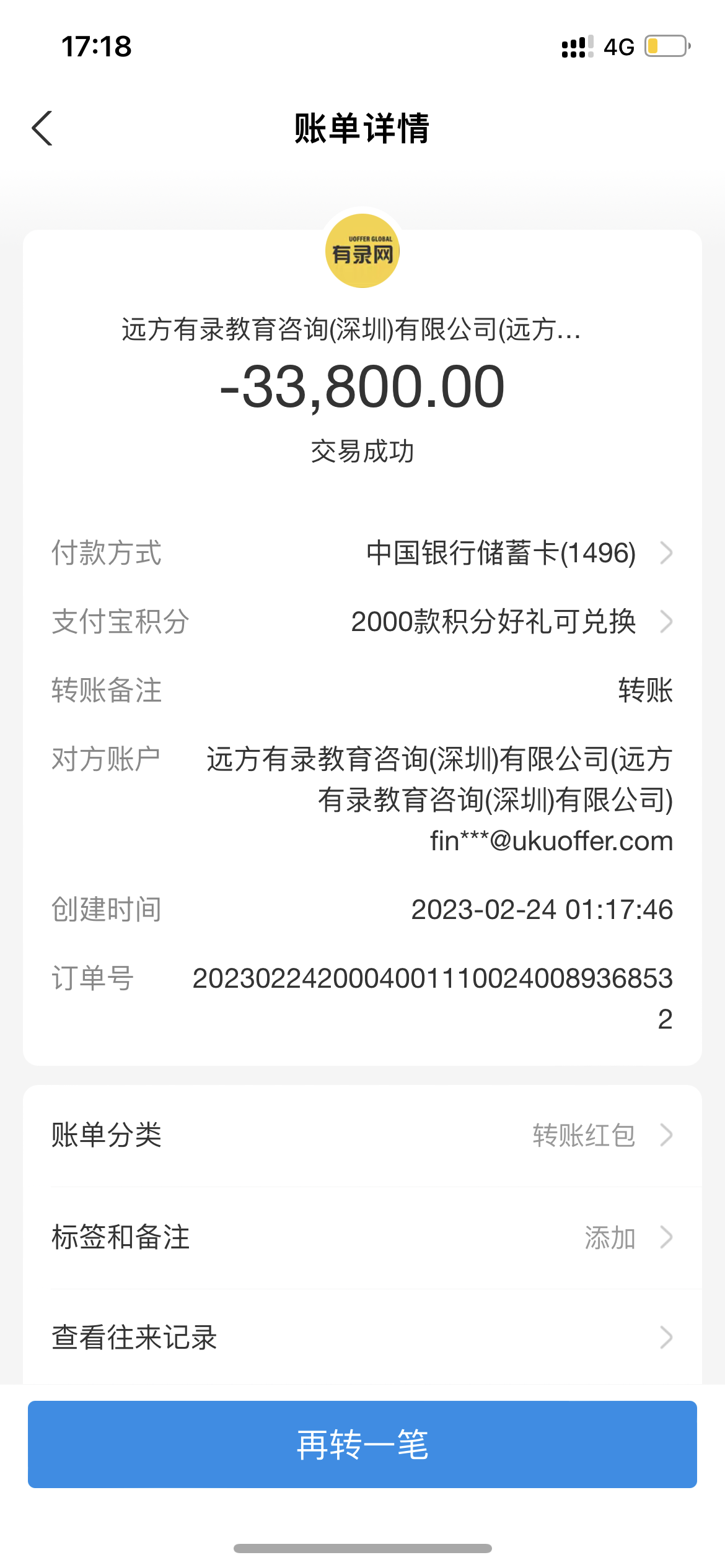Open the 有录网 merchant avatar

(362, 251)
